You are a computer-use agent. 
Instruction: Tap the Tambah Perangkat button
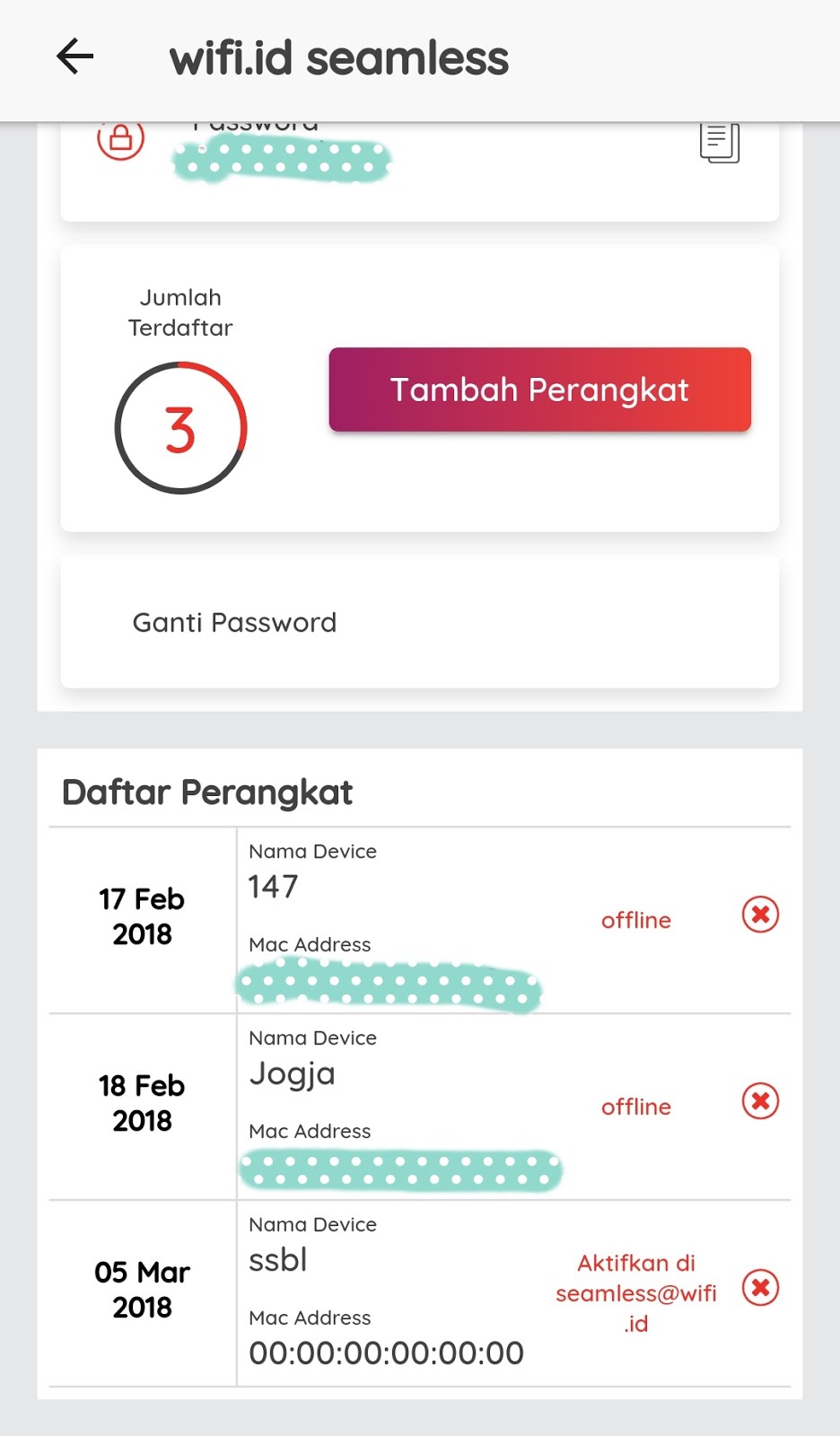539,390
